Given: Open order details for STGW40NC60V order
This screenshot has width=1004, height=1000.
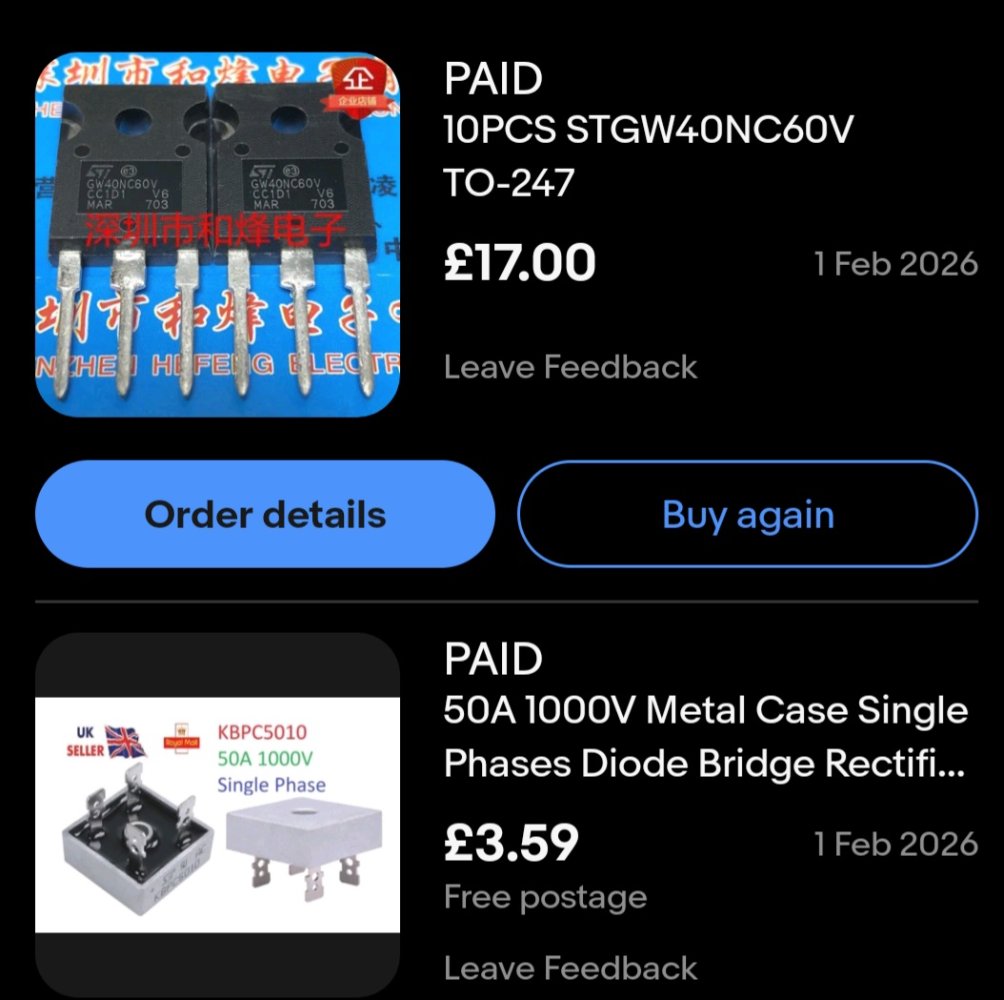Looking at the screenshot, I should click(x=265, y=515).
